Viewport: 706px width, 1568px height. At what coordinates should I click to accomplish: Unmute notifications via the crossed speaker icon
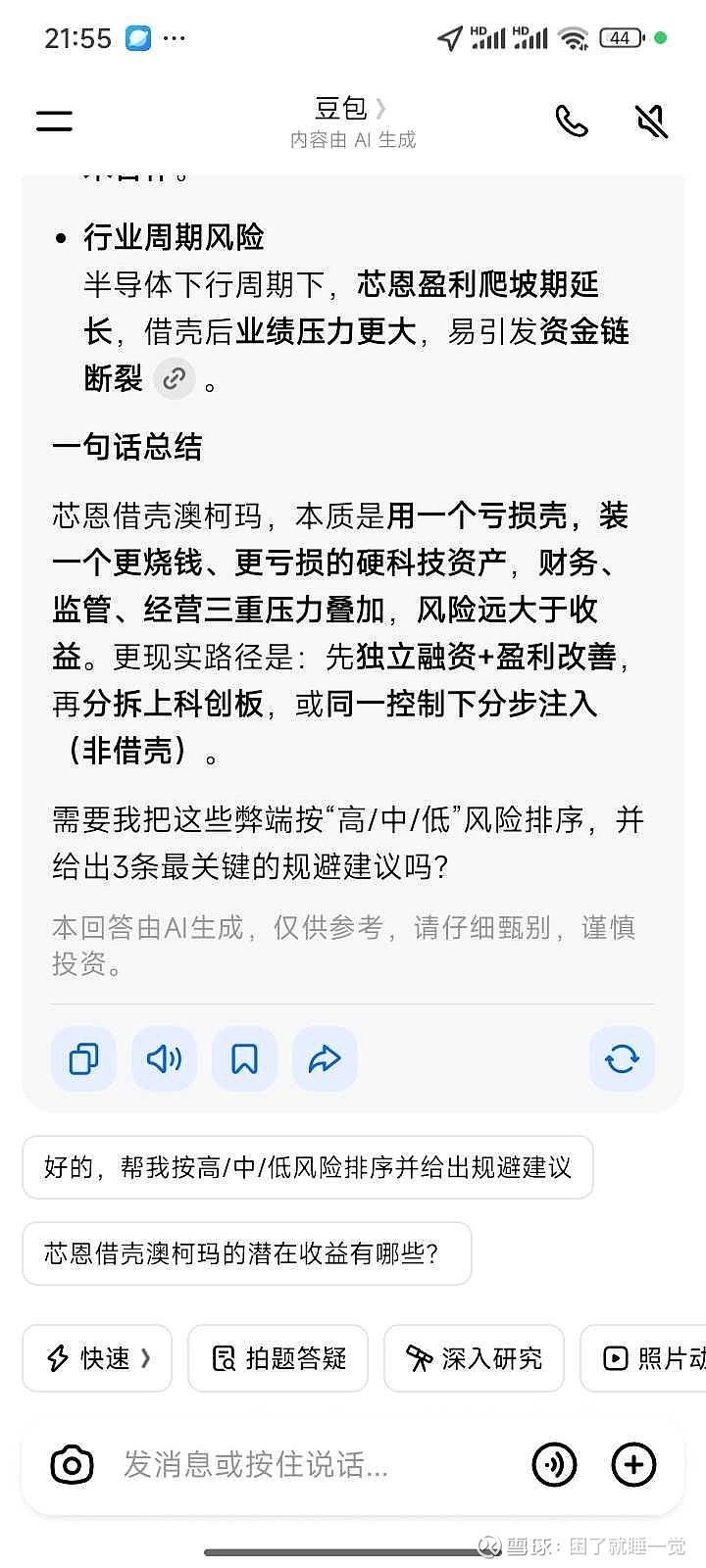(650, 120)
